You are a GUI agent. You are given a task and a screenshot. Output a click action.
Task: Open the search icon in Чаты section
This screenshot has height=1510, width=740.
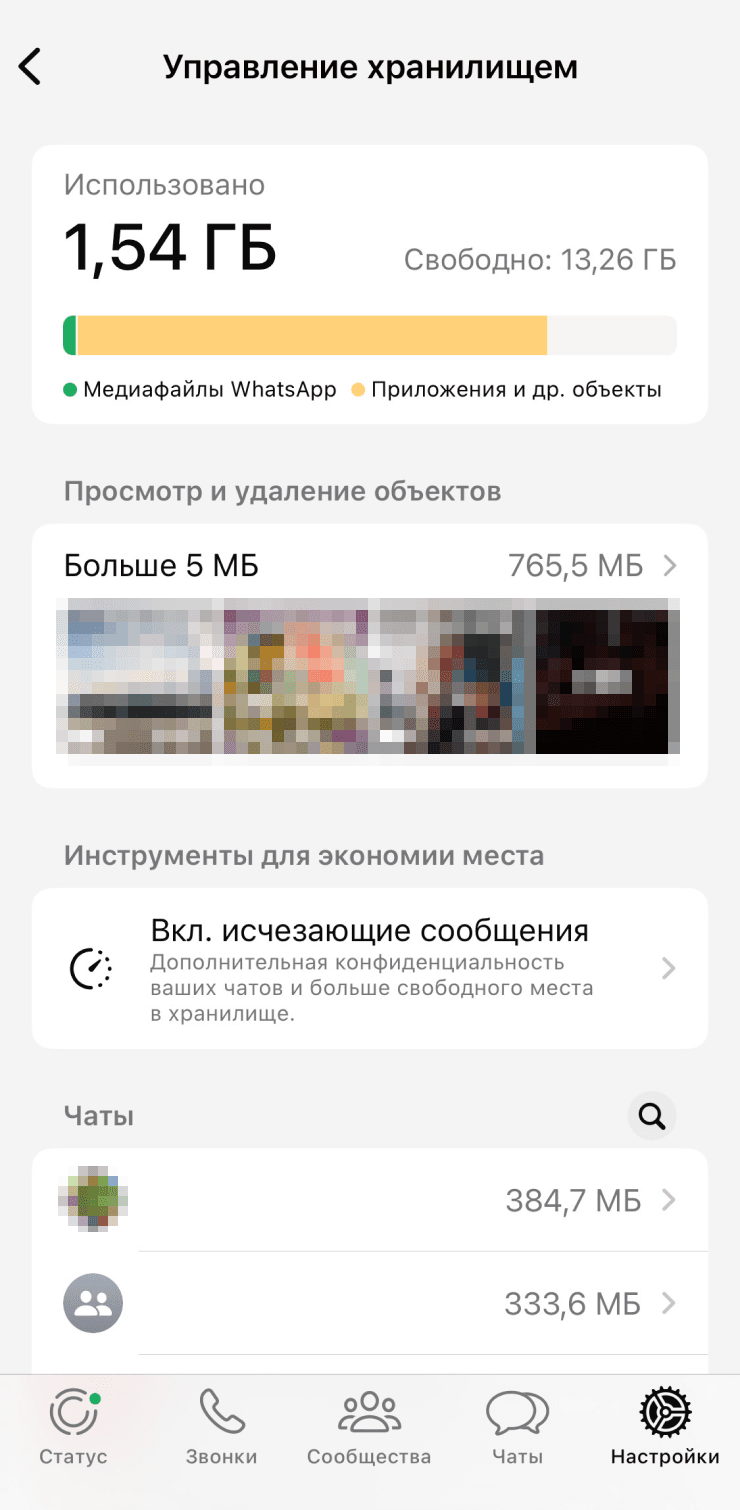[x=651, y=1116]
